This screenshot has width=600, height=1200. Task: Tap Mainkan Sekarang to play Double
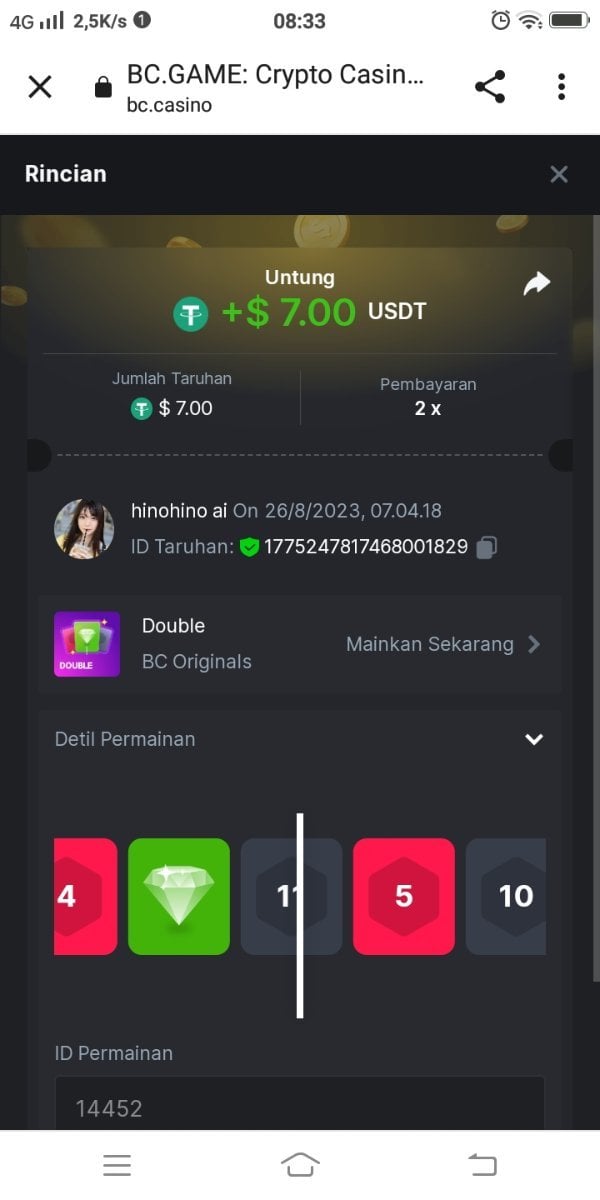pos(442,644)
